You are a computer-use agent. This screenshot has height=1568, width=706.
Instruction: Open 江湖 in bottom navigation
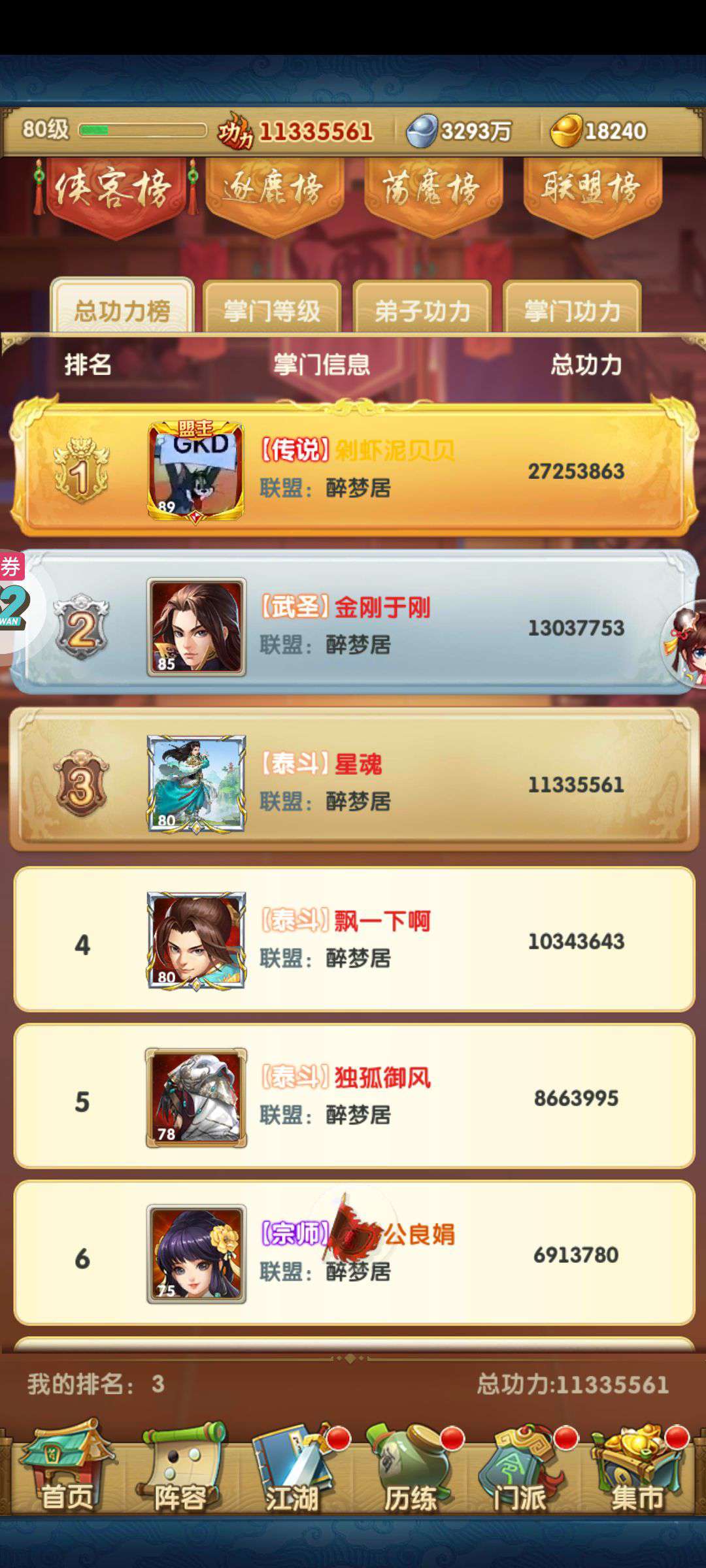292,1470
